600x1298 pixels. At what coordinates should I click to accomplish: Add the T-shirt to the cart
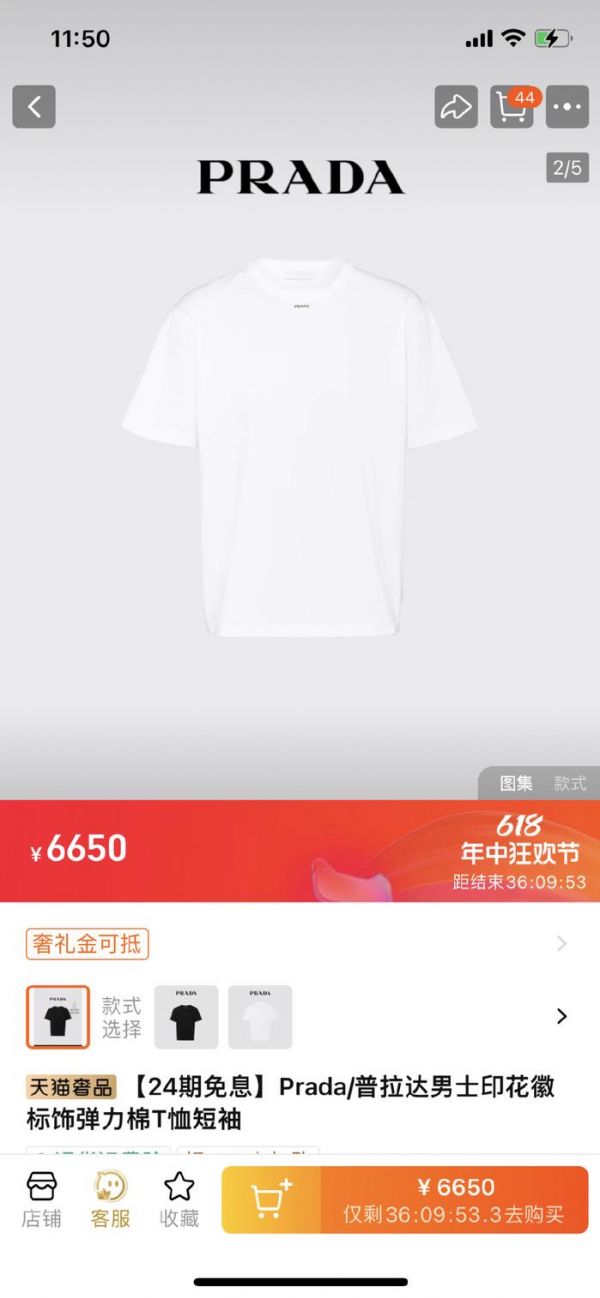click(x=271, y=1199)
